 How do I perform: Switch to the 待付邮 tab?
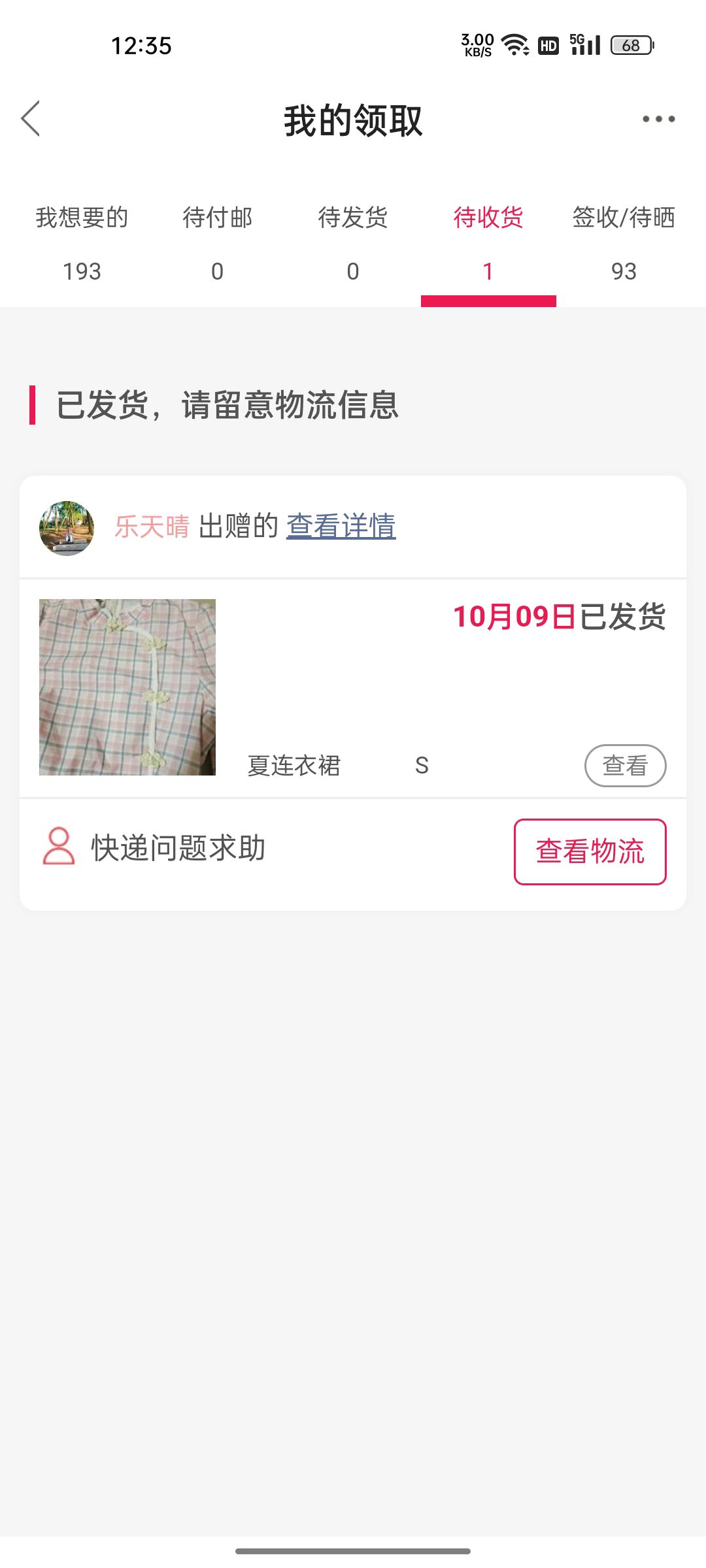point(217,243)
